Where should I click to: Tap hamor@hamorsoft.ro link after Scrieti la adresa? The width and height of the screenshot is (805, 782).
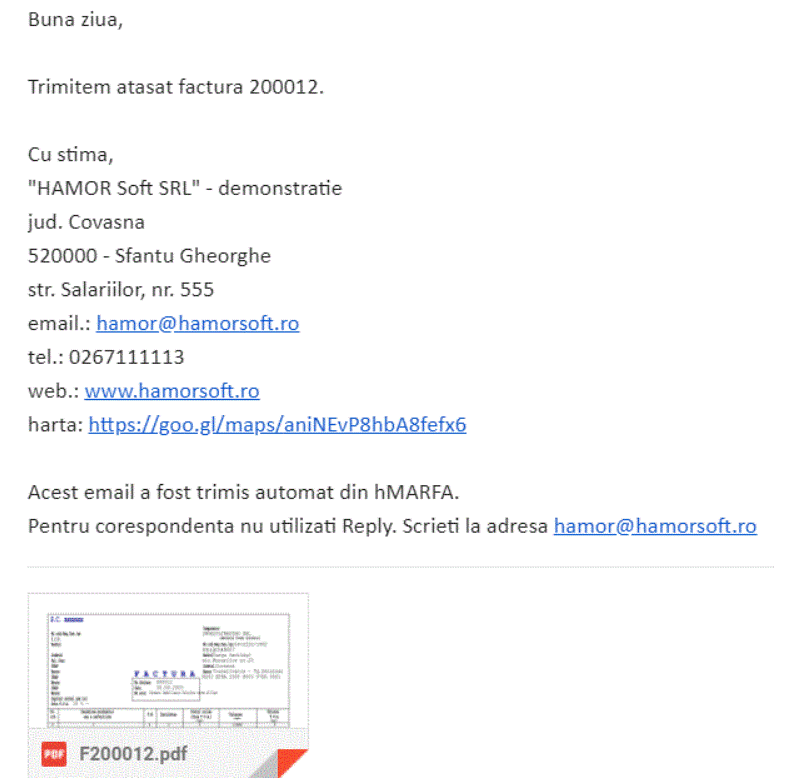pos(655,526)
